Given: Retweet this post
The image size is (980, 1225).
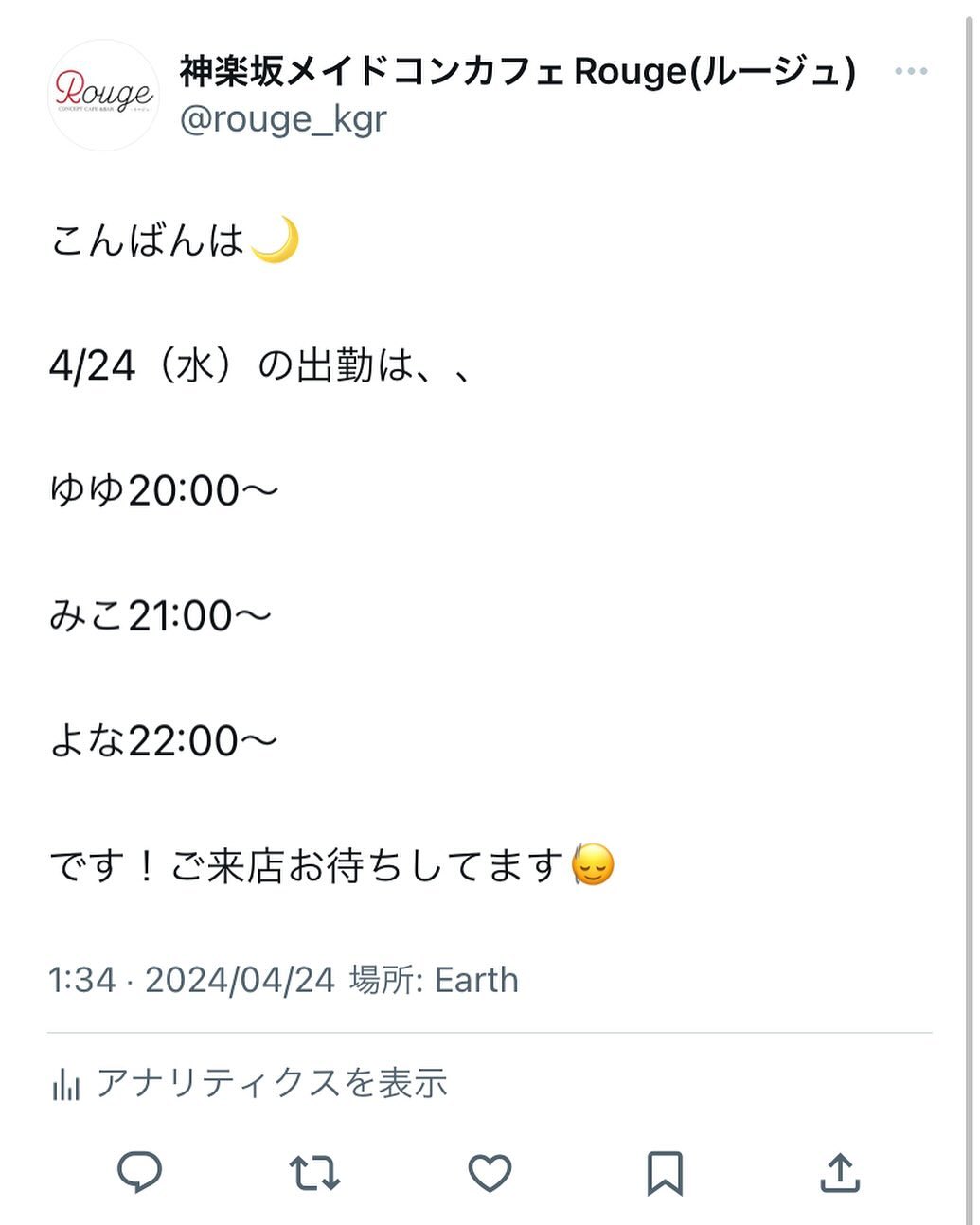Looking at the screenshot, I should tap(314, 1173).
